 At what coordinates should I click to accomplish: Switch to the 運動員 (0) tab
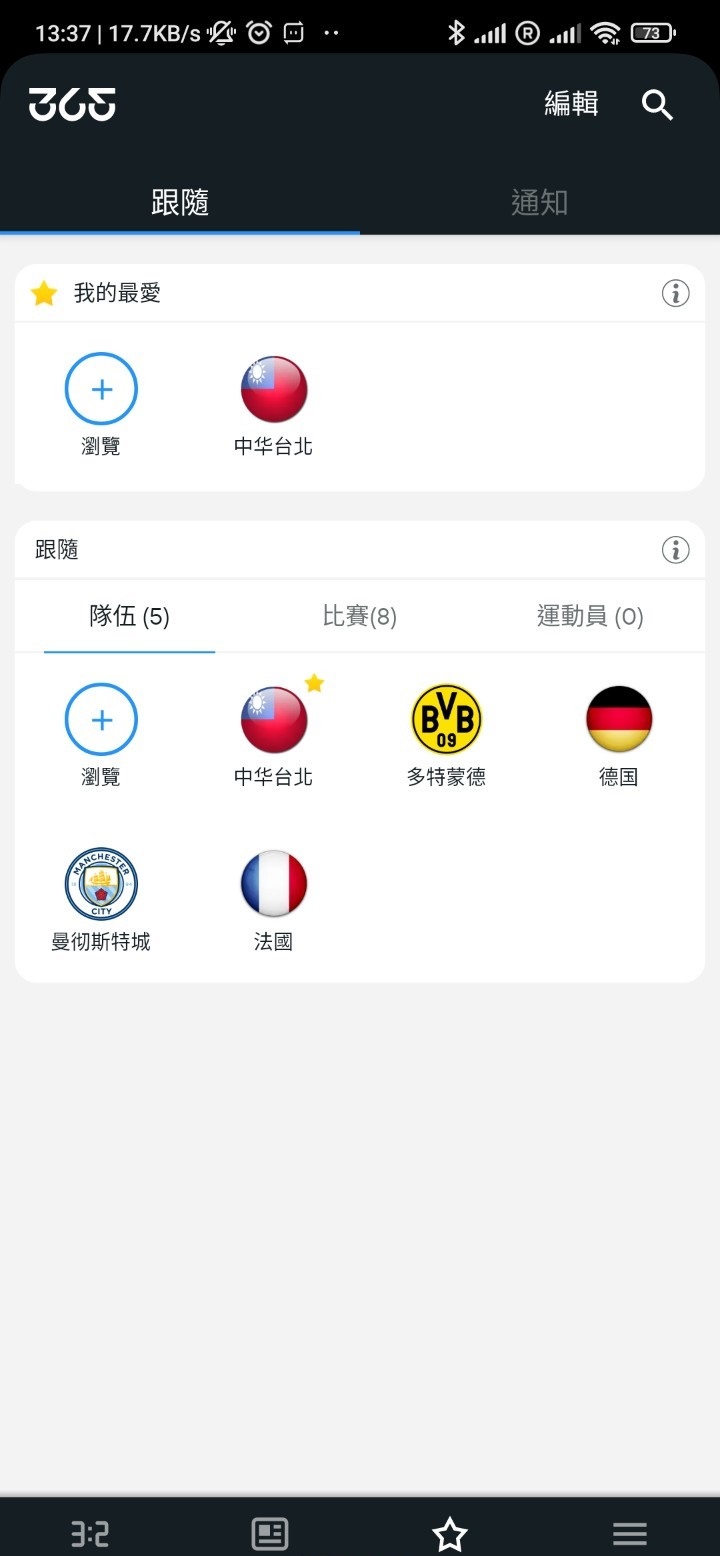[590, 616]
